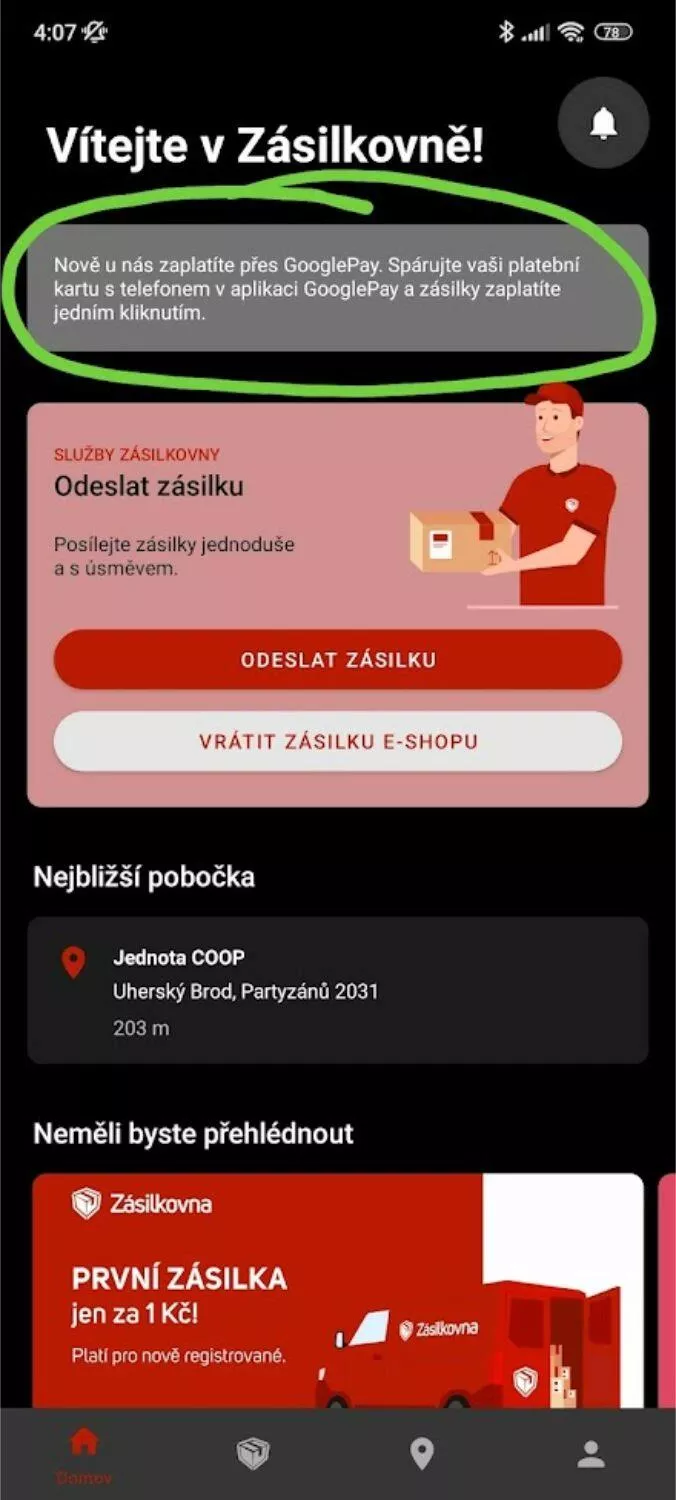Switch to the map pin tab

[422, 1454]
